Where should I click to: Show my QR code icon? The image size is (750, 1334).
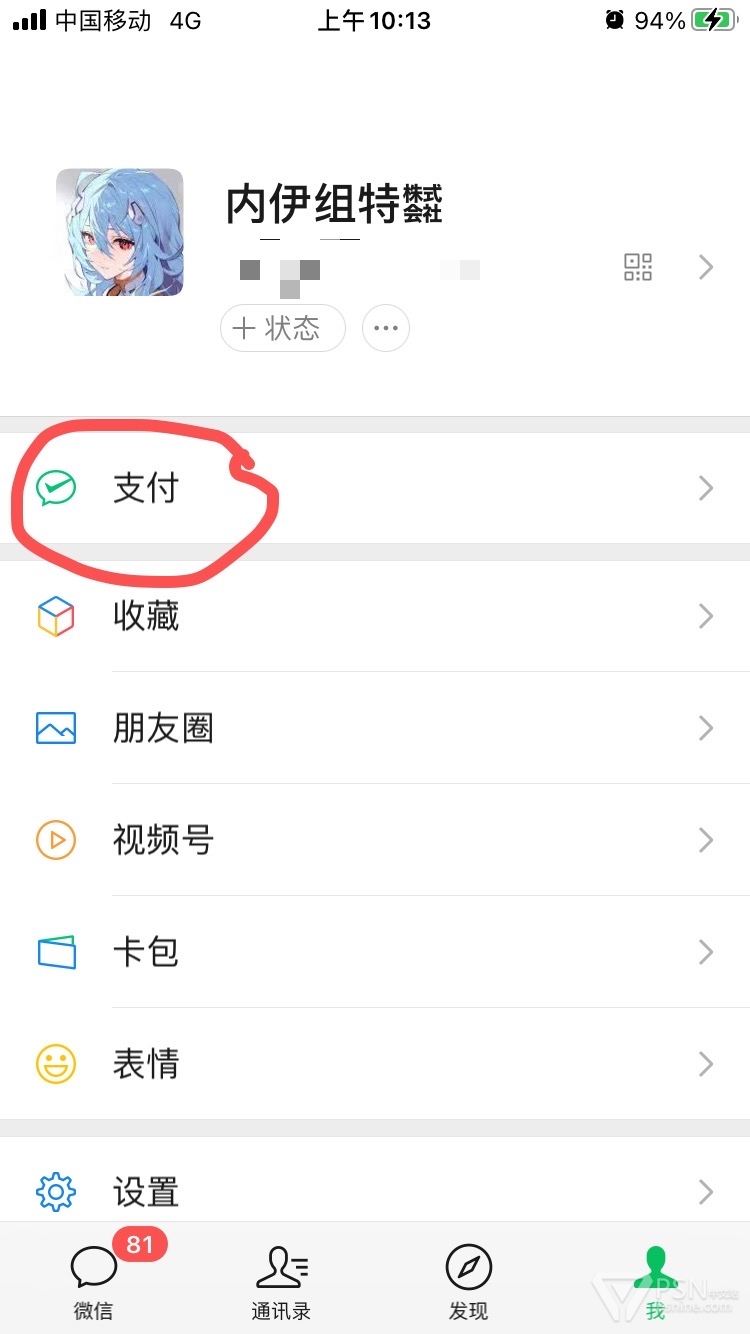(638, 267)
